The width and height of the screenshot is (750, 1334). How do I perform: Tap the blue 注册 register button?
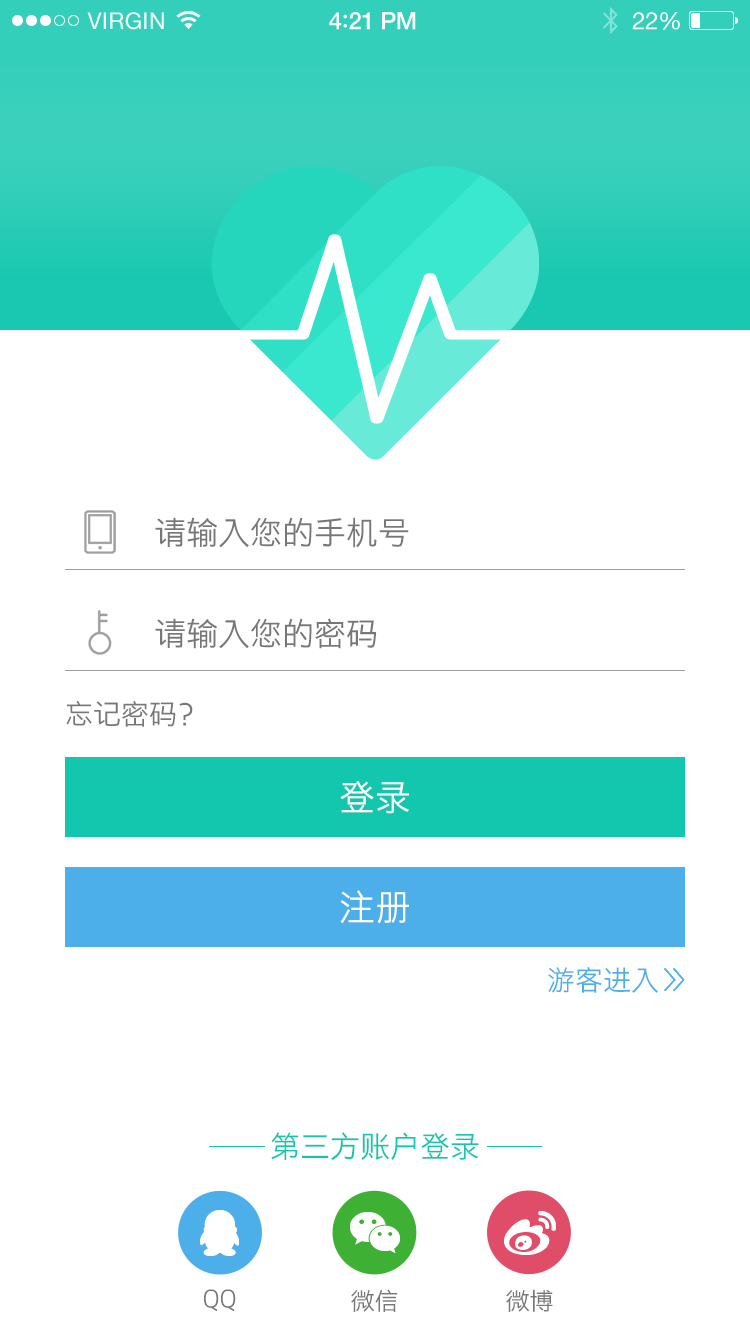coord(375,907)
